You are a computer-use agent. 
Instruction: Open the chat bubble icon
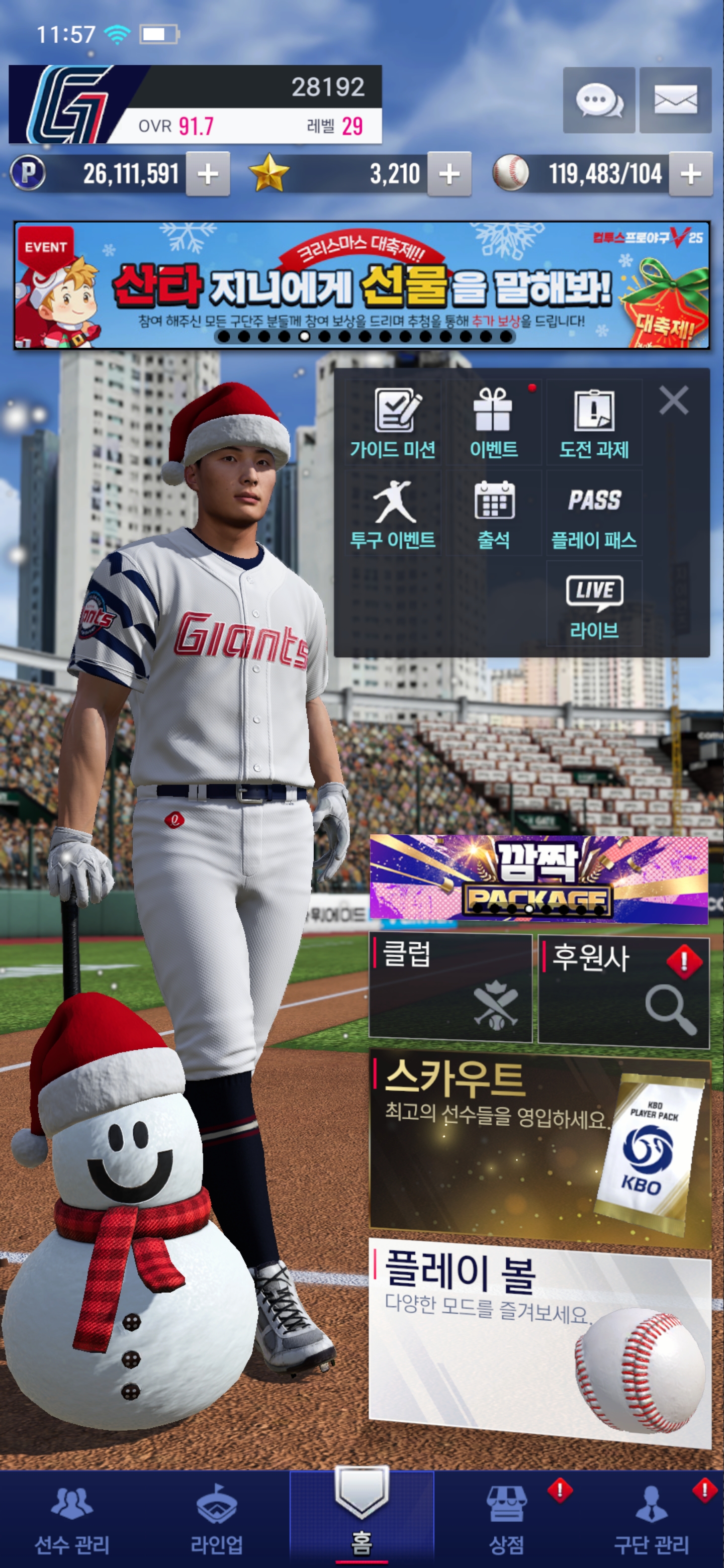click(x=599, y=100)
